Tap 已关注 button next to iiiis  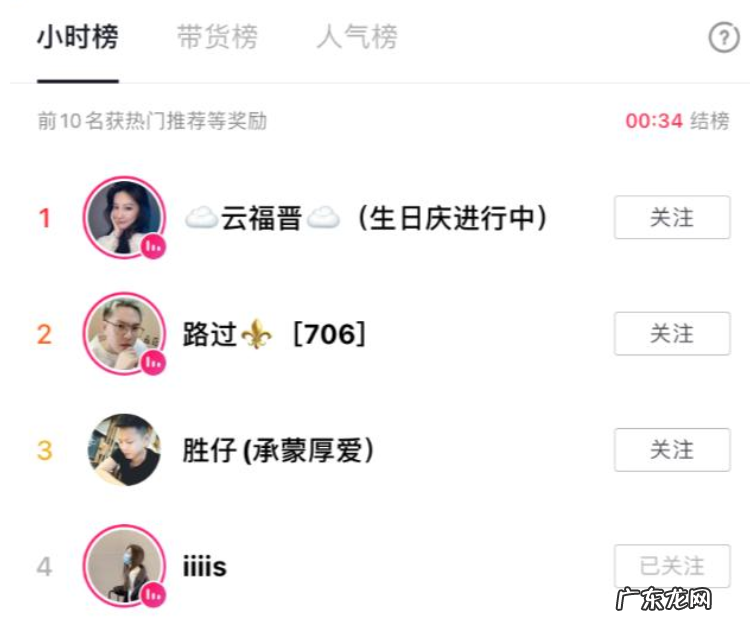coord(672,566)
